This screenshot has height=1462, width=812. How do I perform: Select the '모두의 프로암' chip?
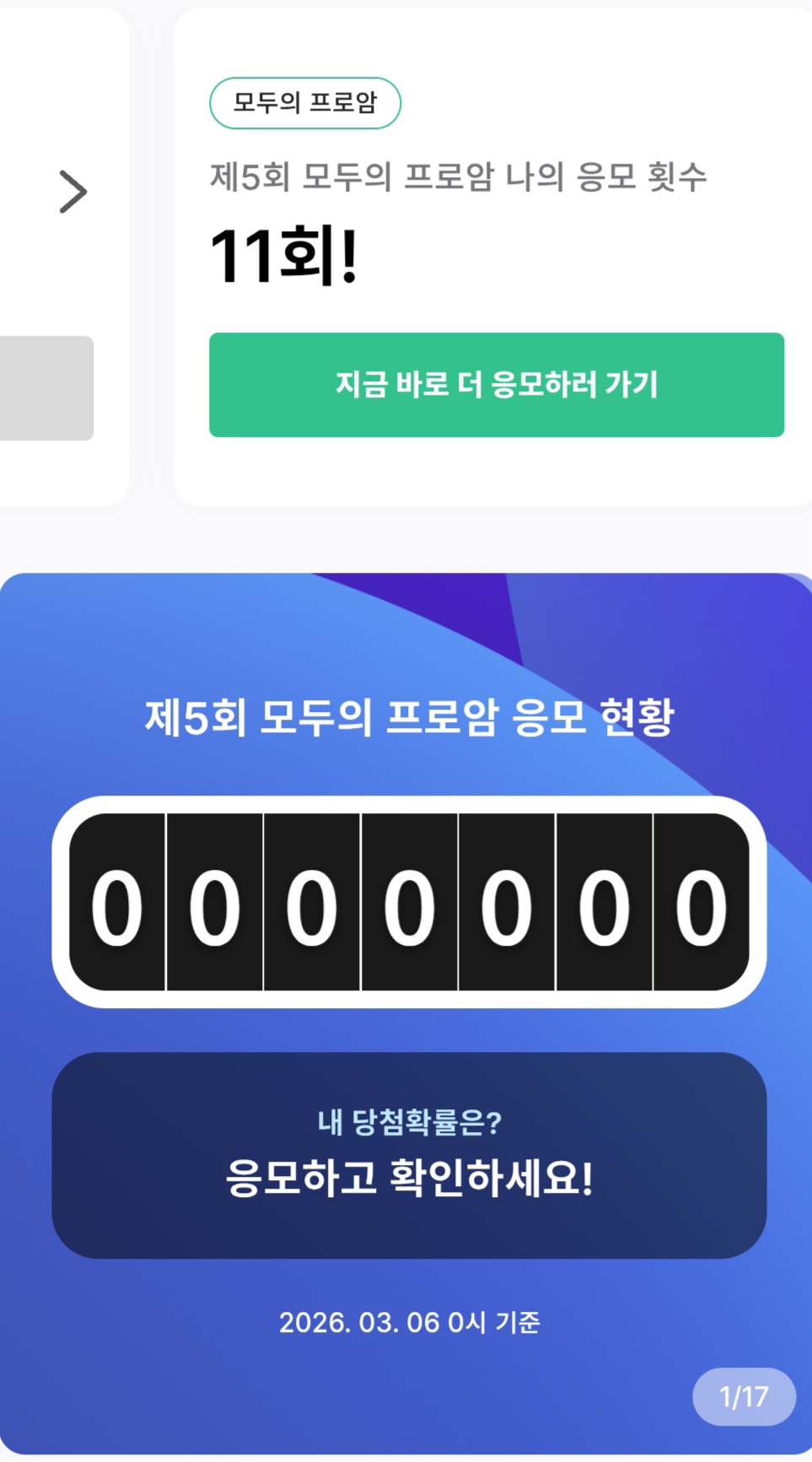304,103
